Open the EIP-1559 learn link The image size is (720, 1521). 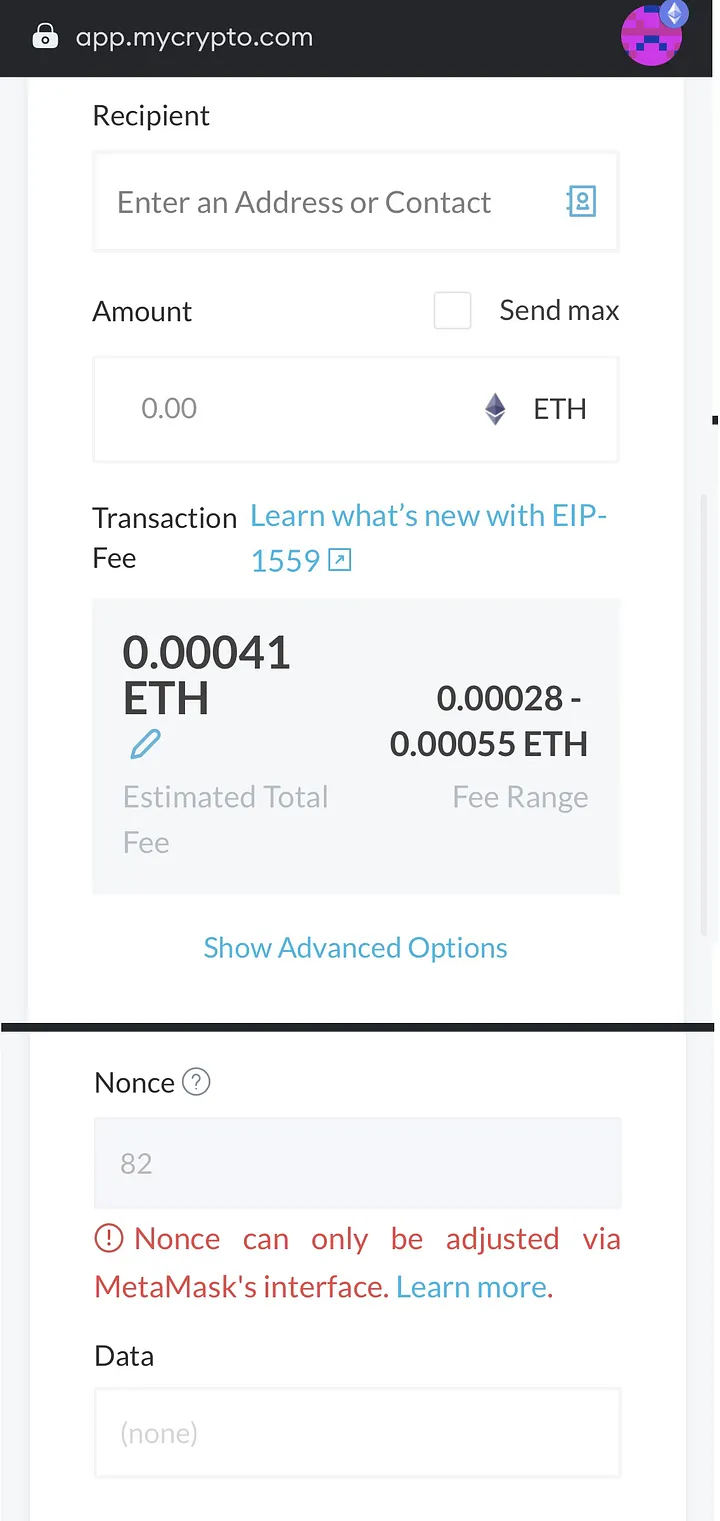(428, 518)
